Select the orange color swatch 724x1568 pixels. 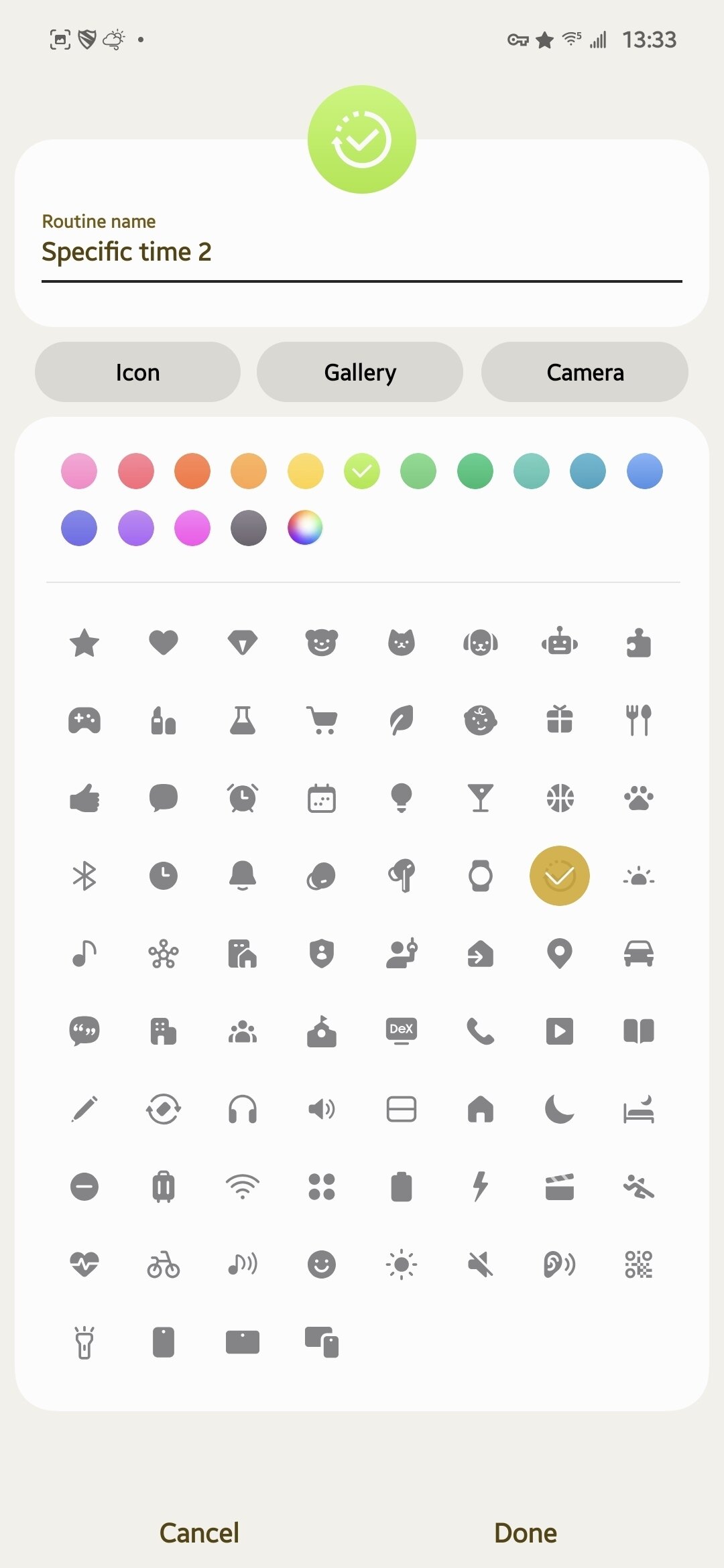point(192,471)
